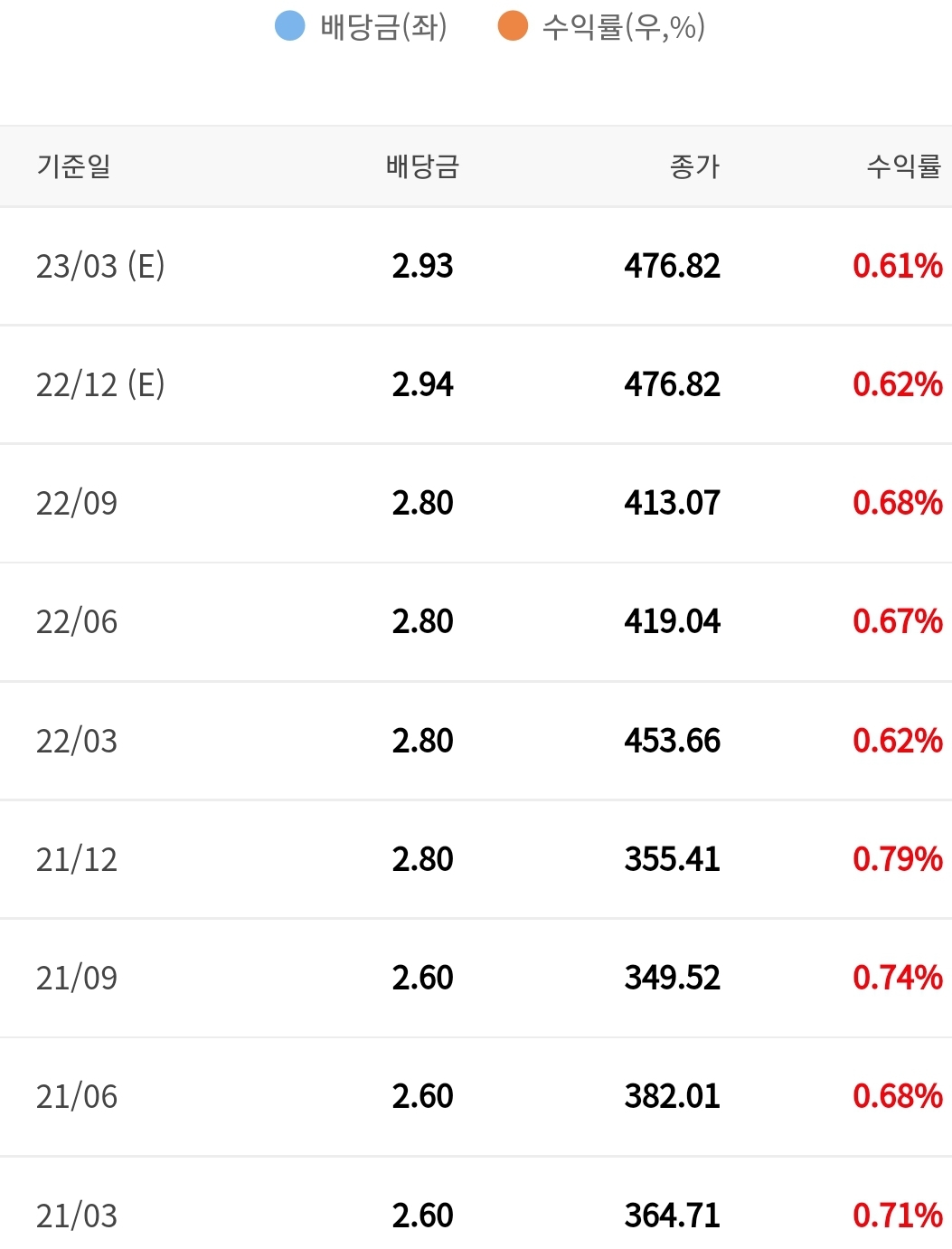
Task: Toggle the 수익률(우,%) legend series
Action: [x=602, y=27]
